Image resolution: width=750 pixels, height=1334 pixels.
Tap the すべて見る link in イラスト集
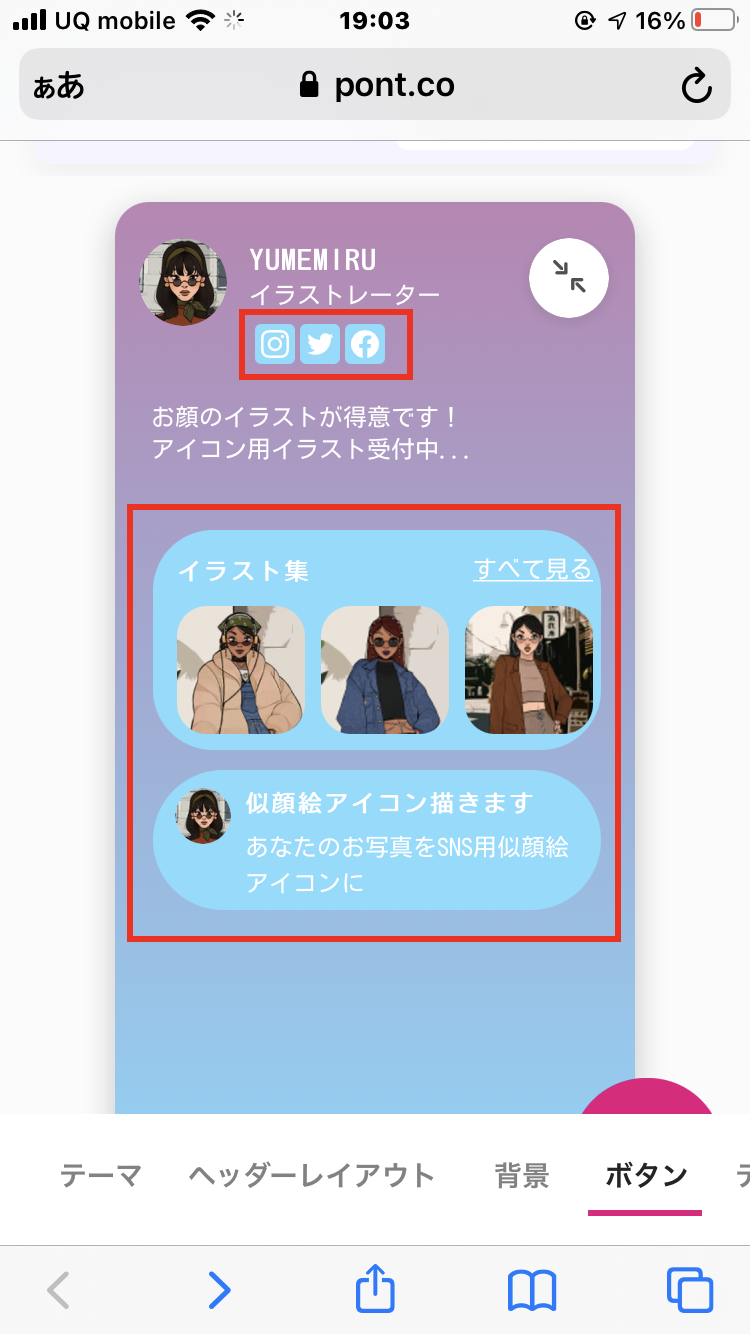click(533, 569)
